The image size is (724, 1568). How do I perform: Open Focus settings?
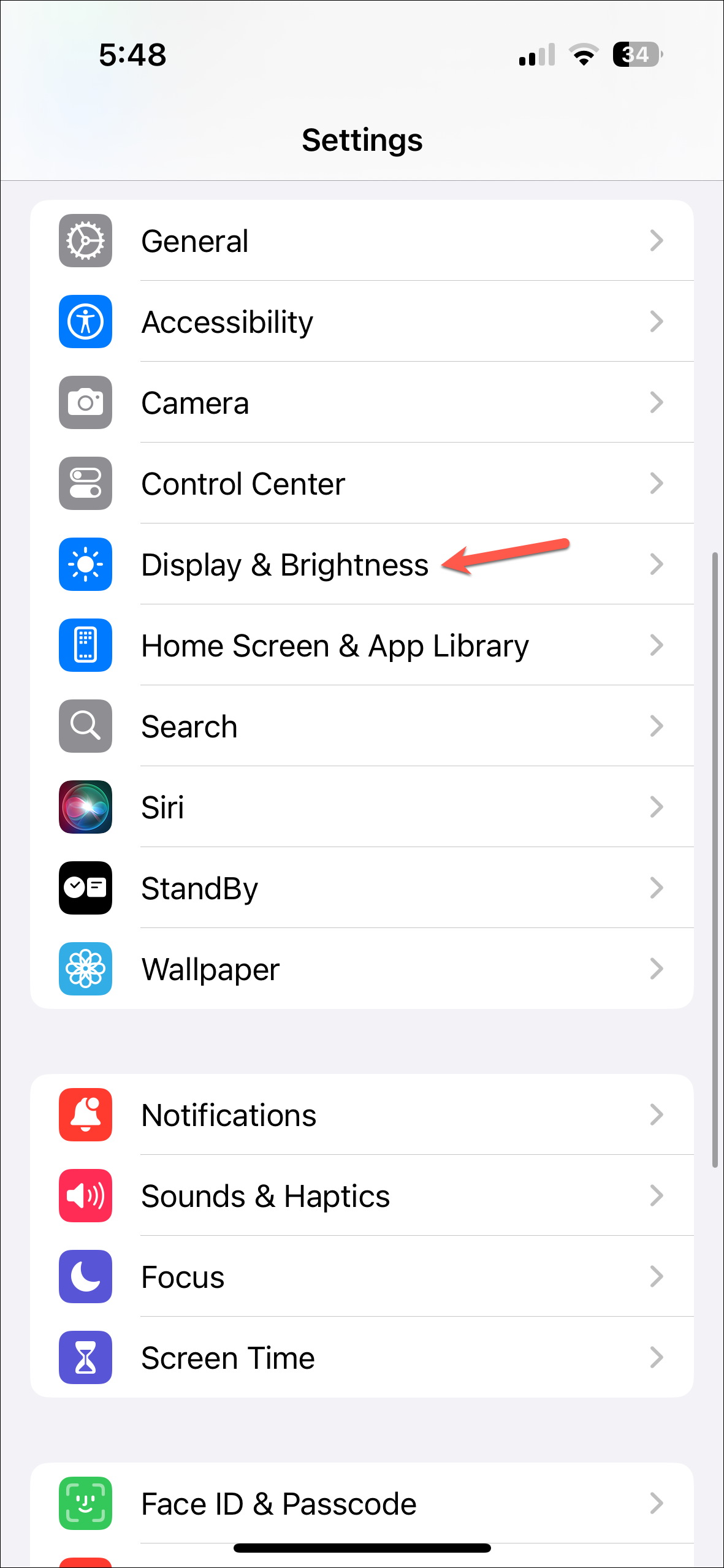pyautogui.click(x=362, y=1276)
